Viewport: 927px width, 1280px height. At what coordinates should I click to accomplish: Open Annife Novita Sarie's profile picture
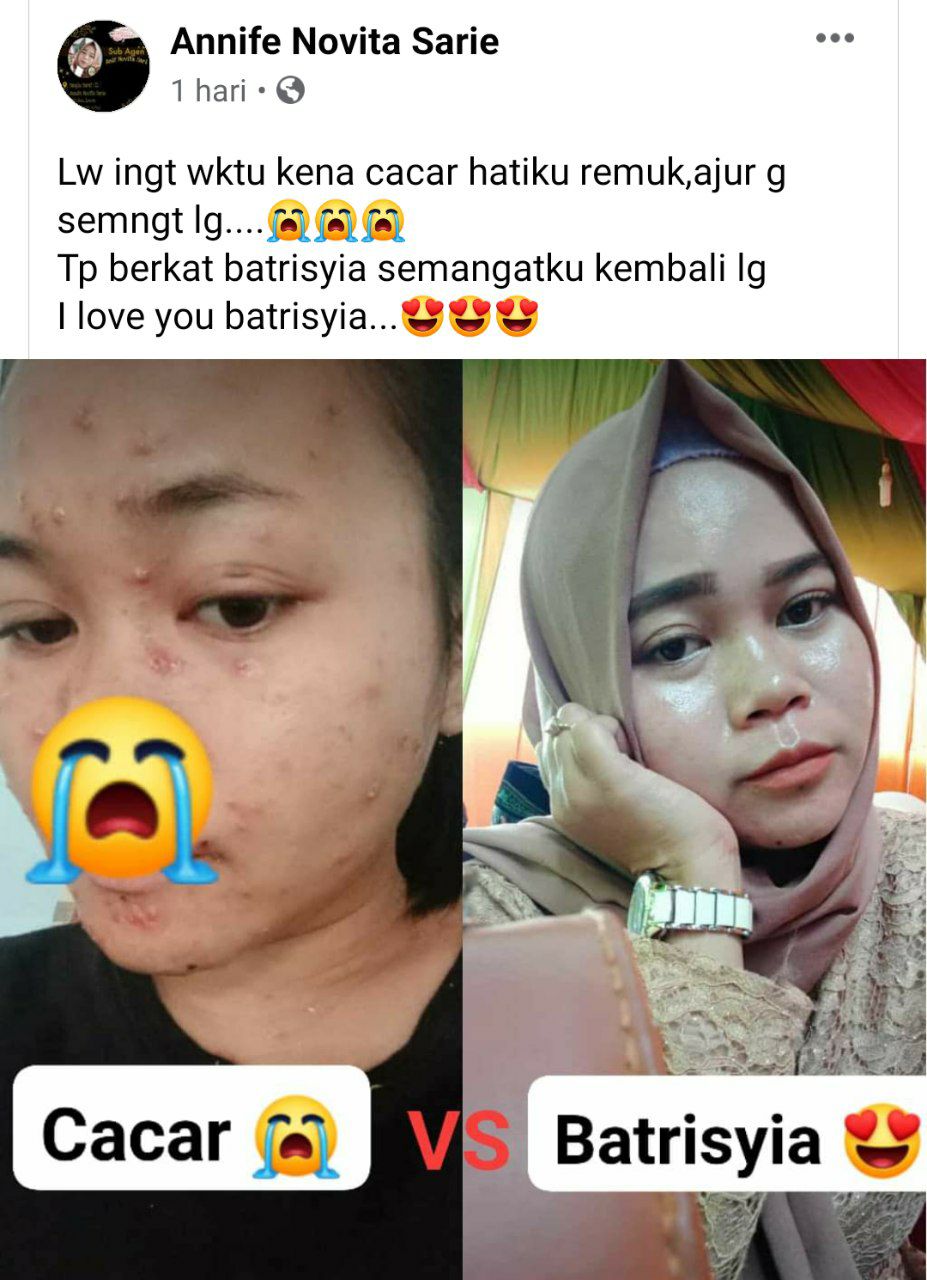click(x=103, y=66)
